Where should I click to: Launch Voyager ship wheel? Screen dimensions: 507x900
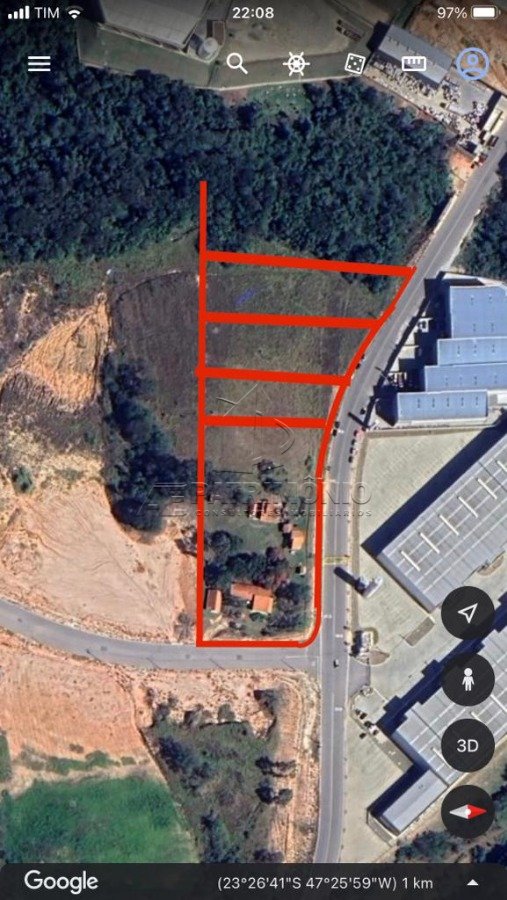(296, 64)
